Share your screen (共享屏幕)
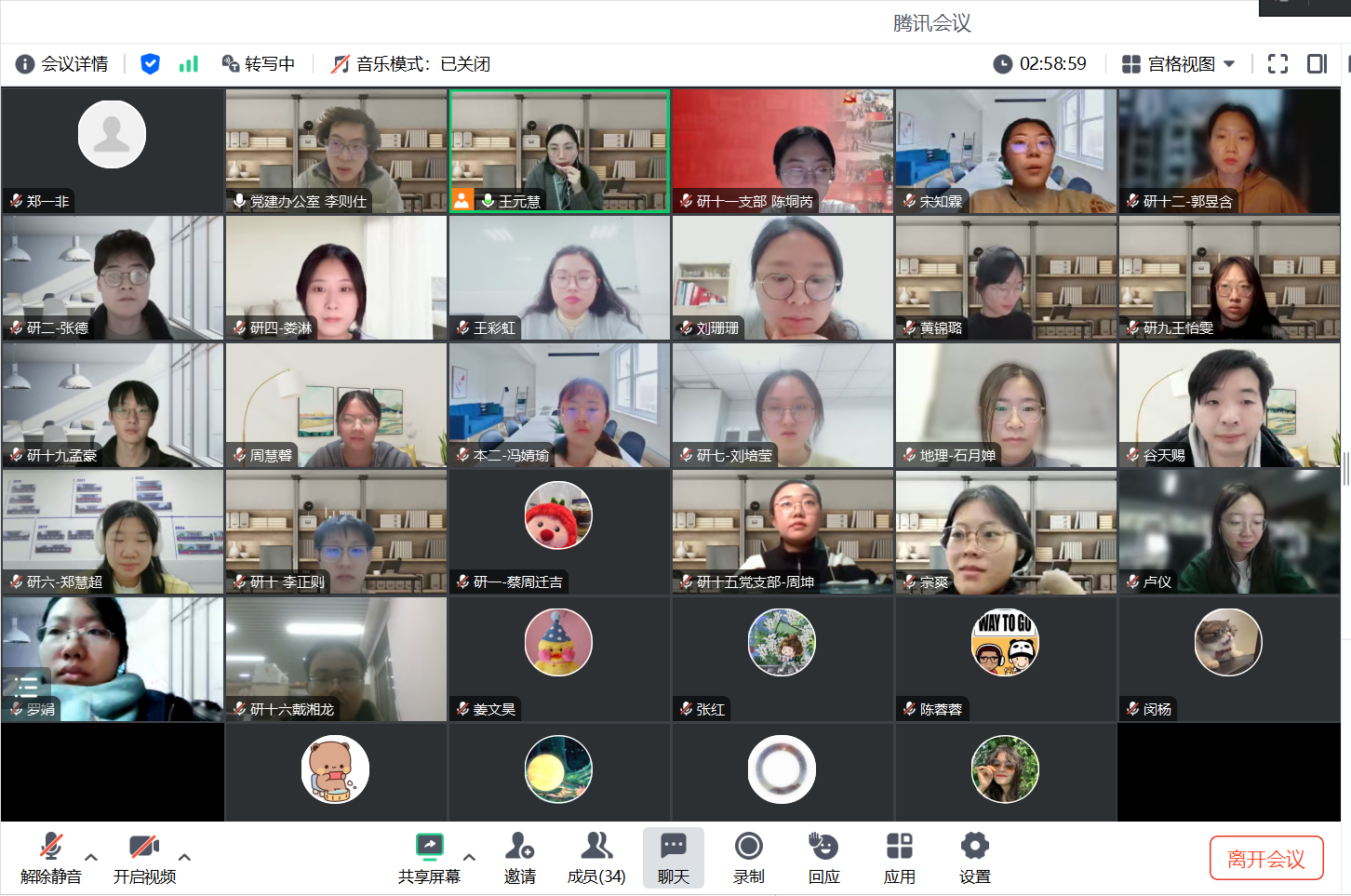The width and height of the screenshot is (1351, 896). coord(429,858)
